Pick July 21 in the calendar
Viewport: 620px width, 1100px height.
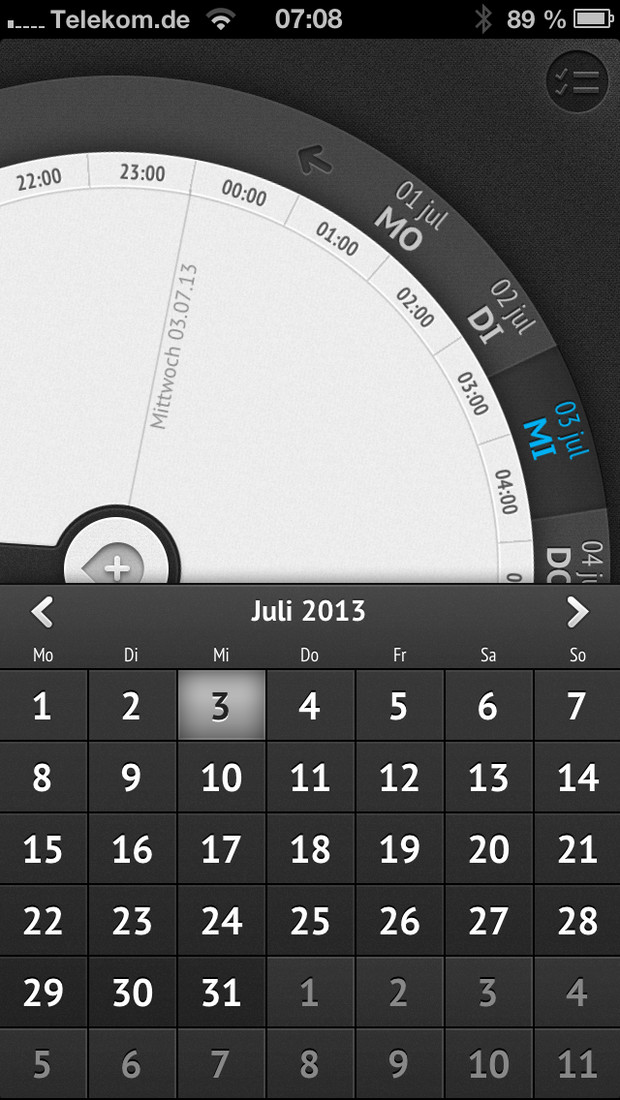[x=577, y=849]
